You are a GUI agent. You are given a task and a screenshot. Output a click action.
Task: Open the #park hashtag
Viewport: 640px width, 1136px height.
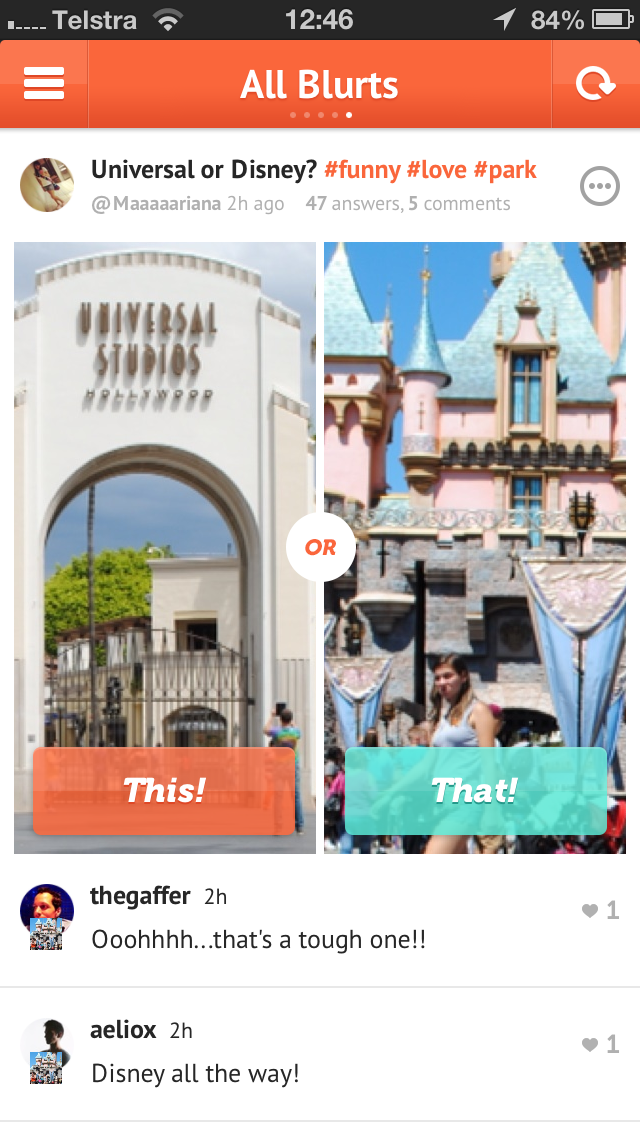505,170
